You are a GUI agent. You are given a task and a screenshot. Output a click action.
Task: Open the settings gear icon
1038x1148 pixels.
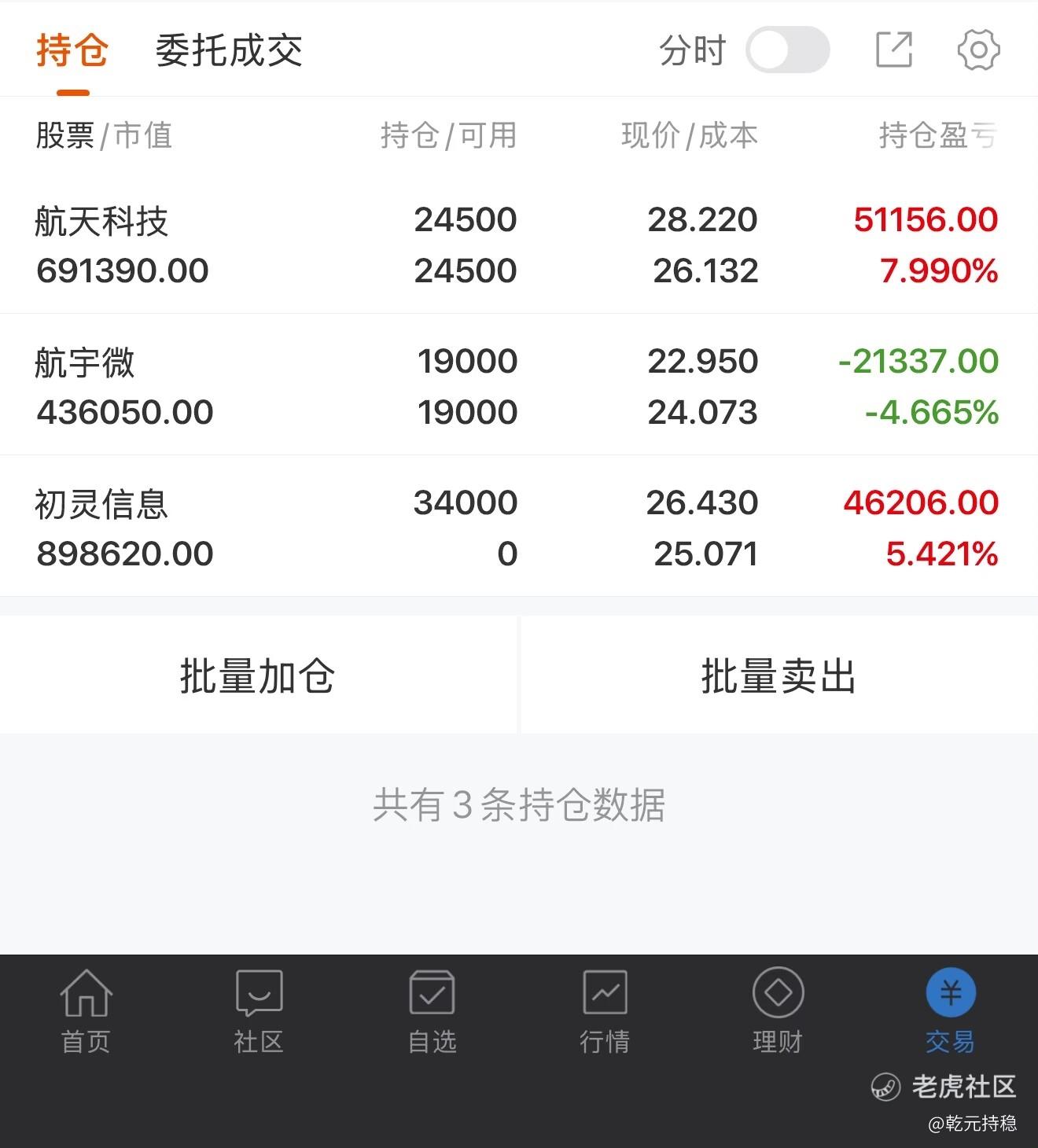click(978, 50)
